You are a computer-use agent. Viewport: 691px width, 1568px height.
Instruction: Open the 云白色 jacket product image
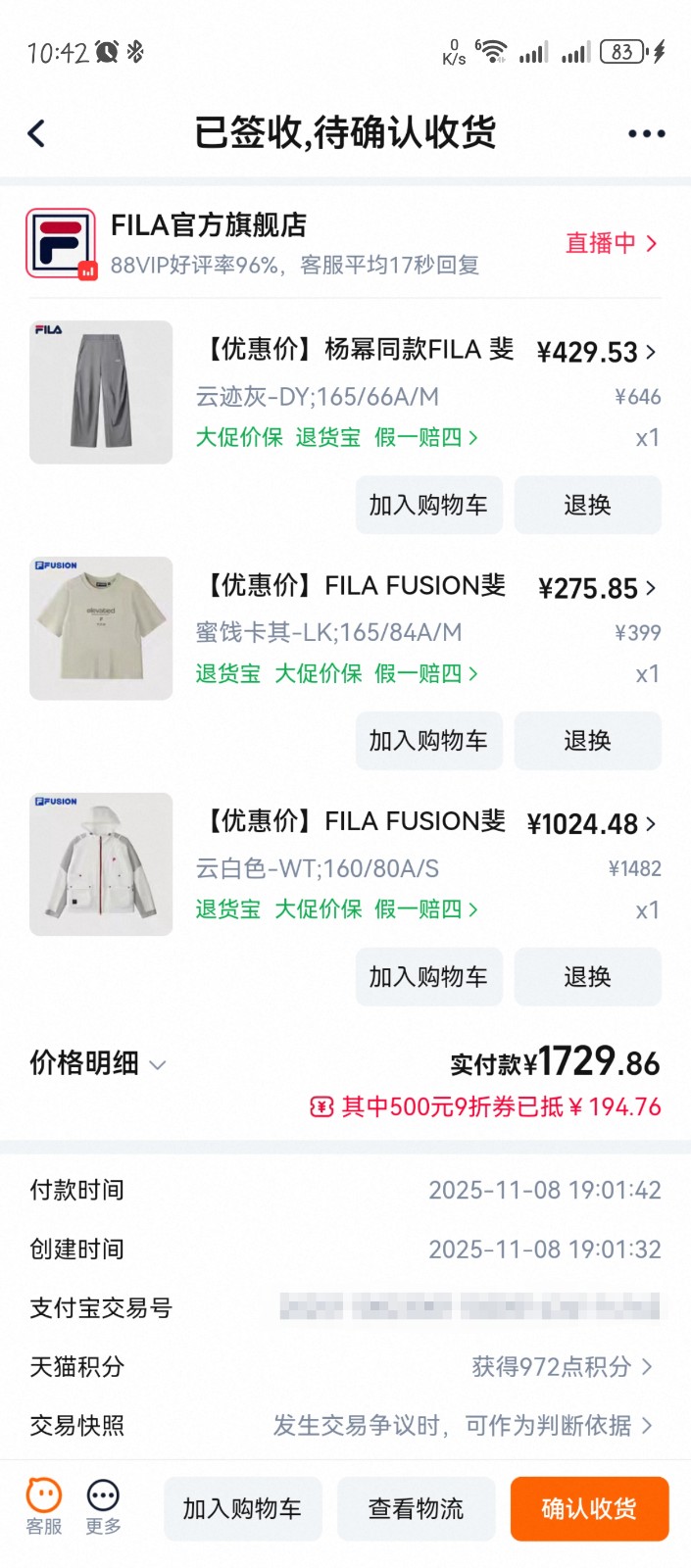point(101,864)
